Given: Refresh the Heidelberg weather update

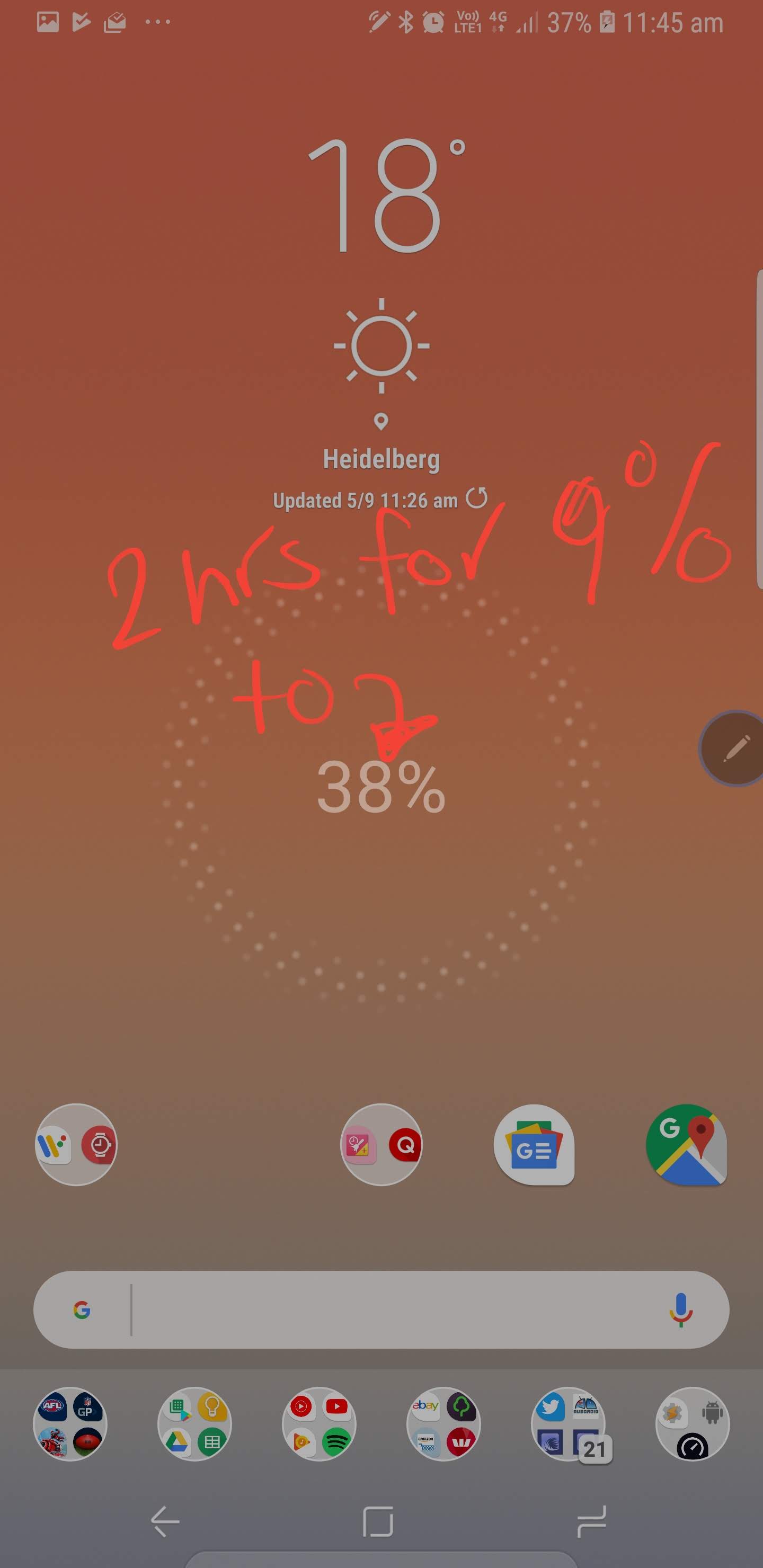Looking at the screenshot, I should coord(476,498).
